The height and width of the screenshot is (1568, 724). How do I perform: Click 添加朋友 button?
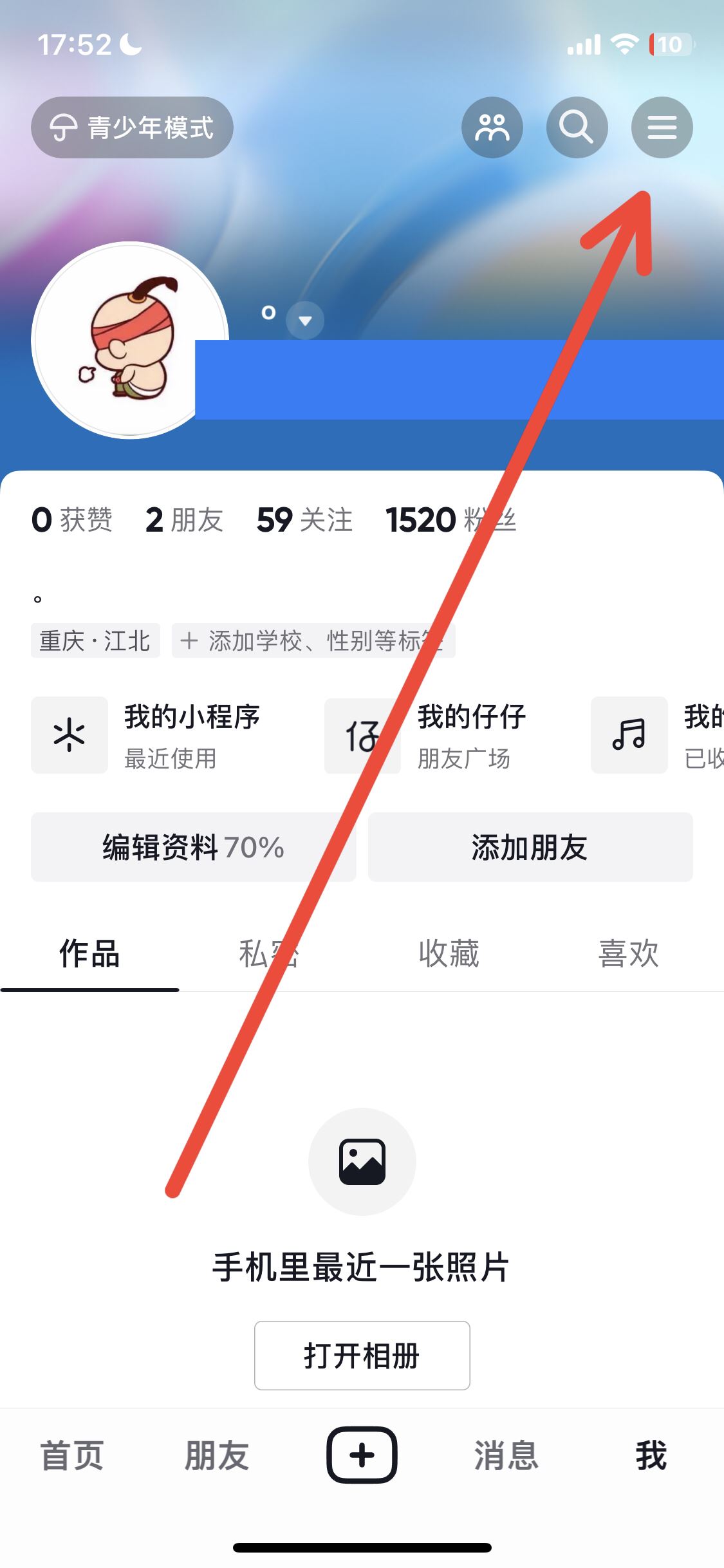coord(530,848)
